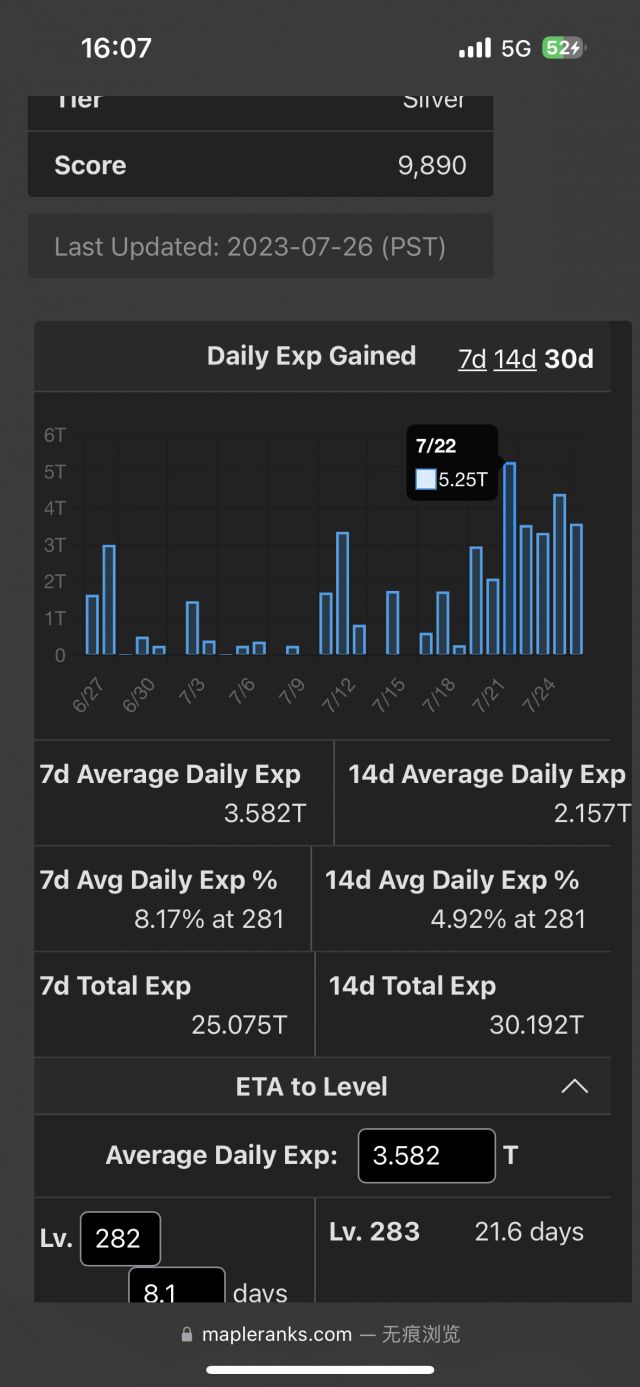The image size is (640, 1387).
Task: Edit the Average Daily Exp field
Action: point(426,1156)
